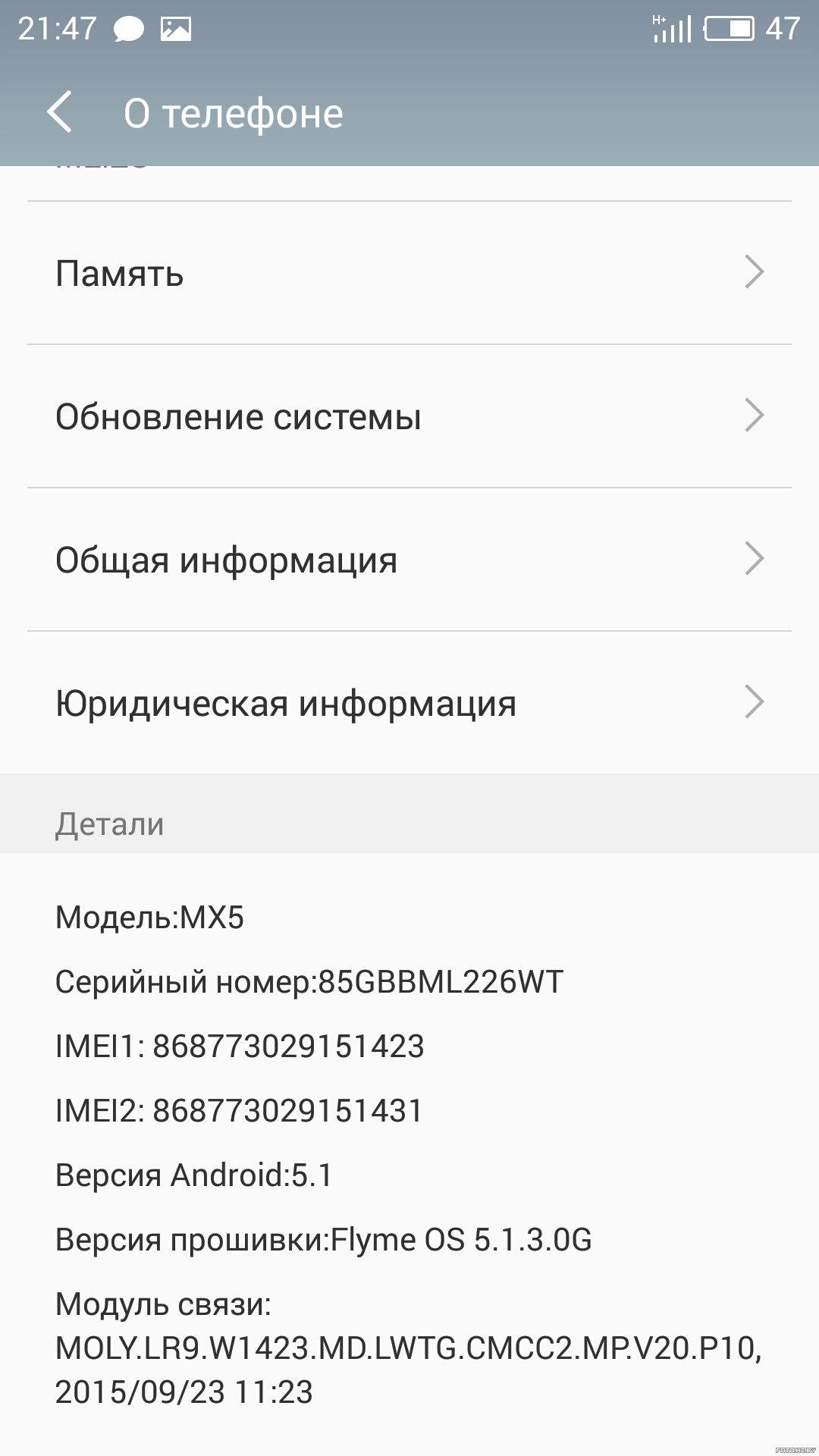Viewport: 819px width, 1456px height.
Task: Open Юридическая информация
Action: pos(409,703)
